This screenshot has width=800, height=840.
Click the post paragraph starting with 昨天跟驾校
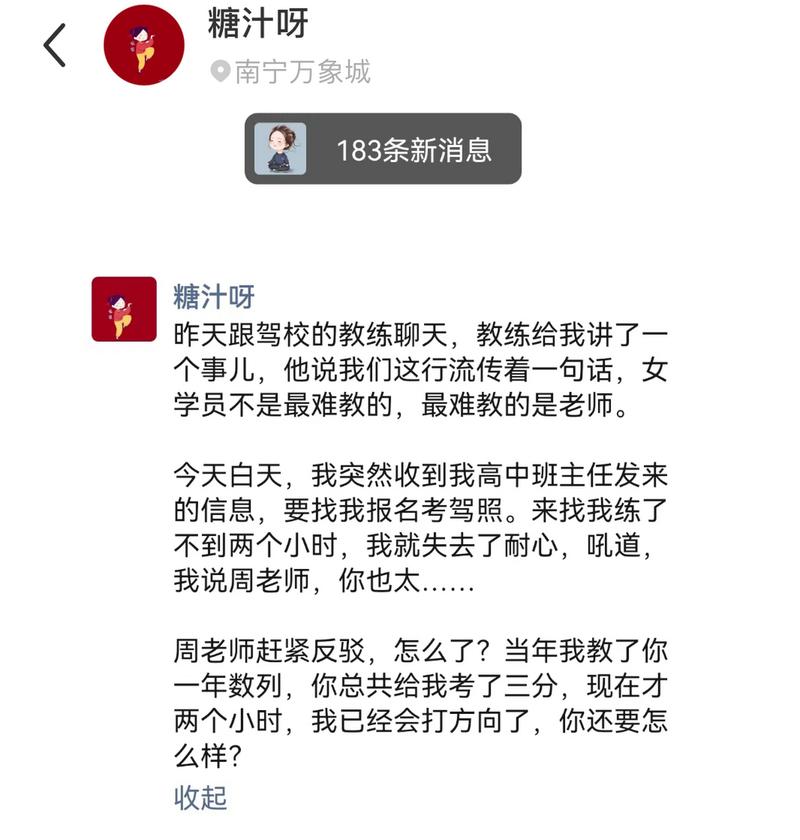coord(420,370)
